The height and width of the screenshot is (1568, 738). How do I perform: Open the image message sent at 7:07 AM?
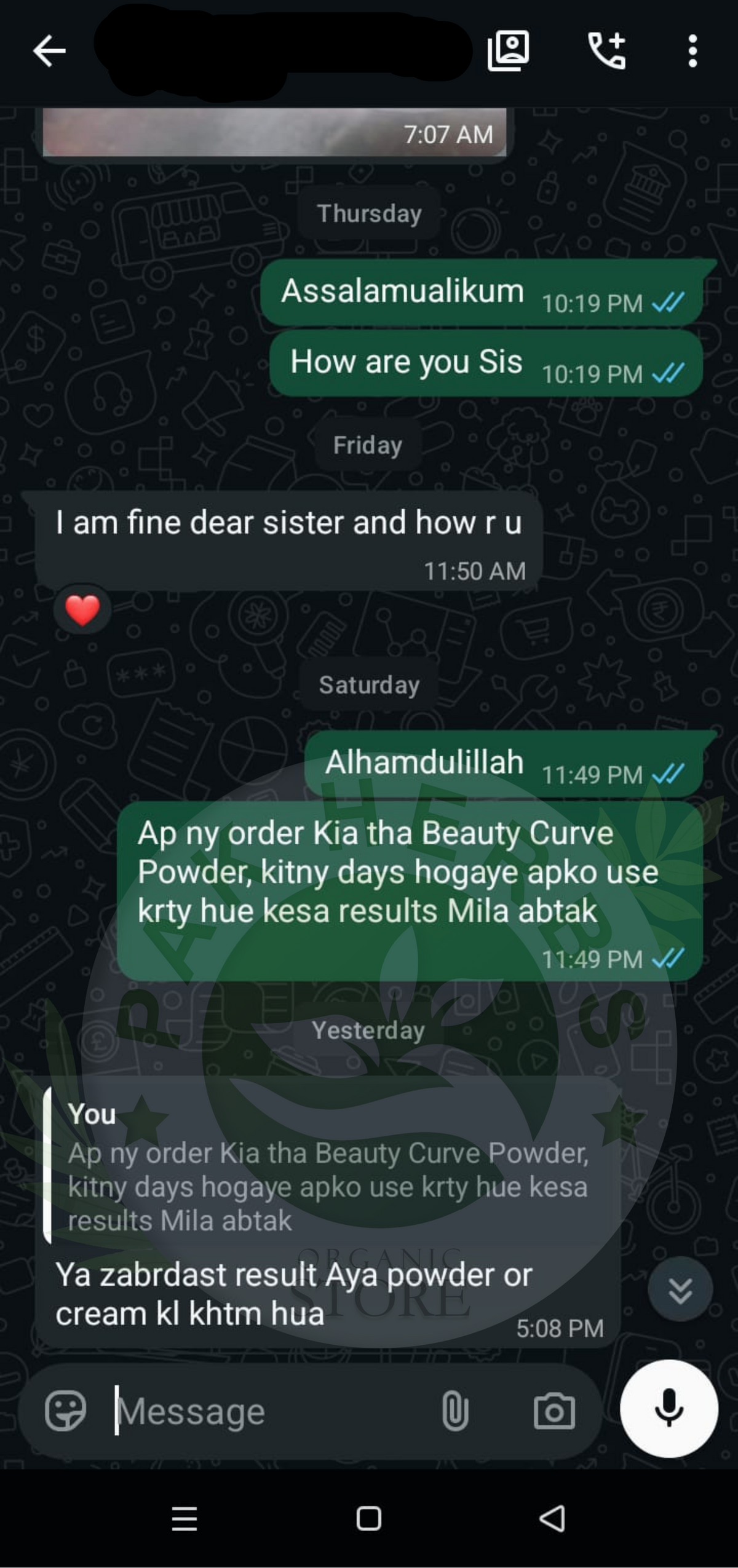tap(275, 132)
